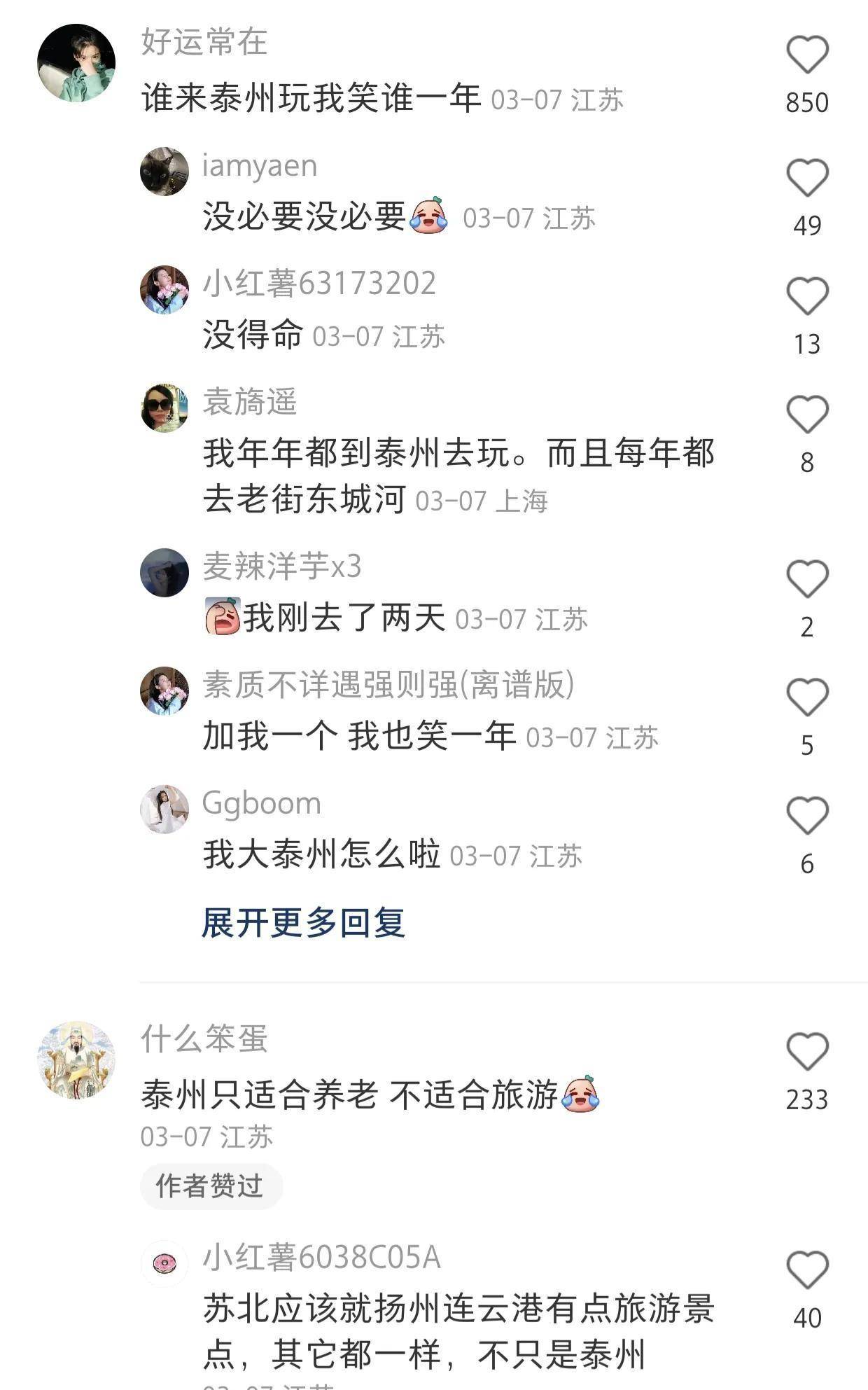Open 好运常在's profile avatar
The width and height of the screenshot is (868, 1390).
click(x=76, y=63)
